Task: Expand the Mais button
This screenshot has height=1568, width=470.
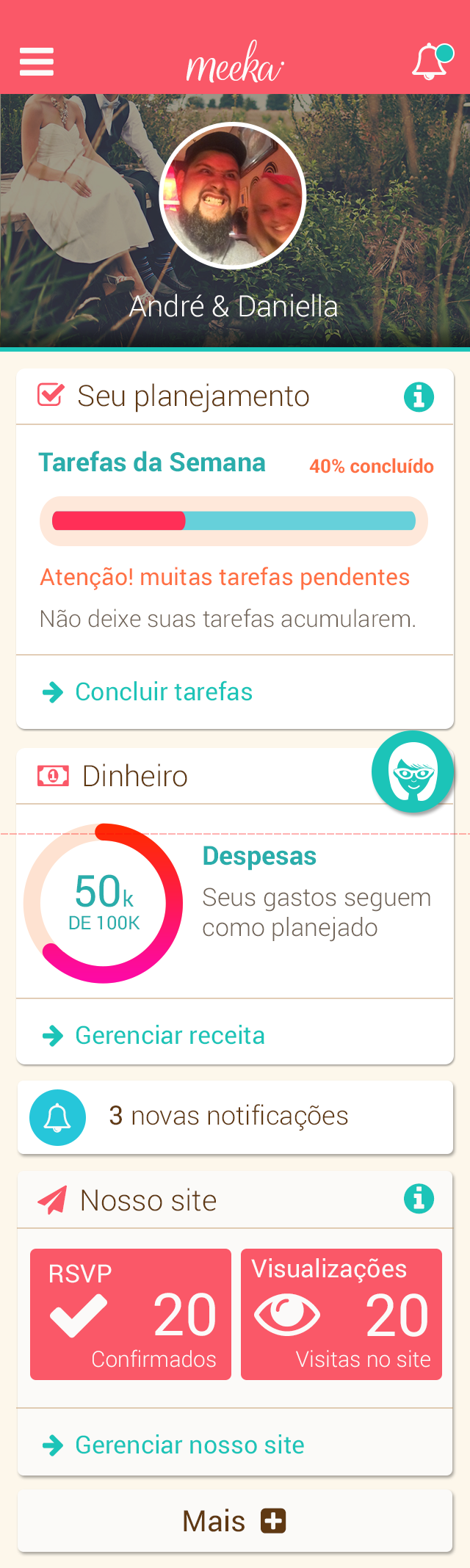Action: [235, 1521]
